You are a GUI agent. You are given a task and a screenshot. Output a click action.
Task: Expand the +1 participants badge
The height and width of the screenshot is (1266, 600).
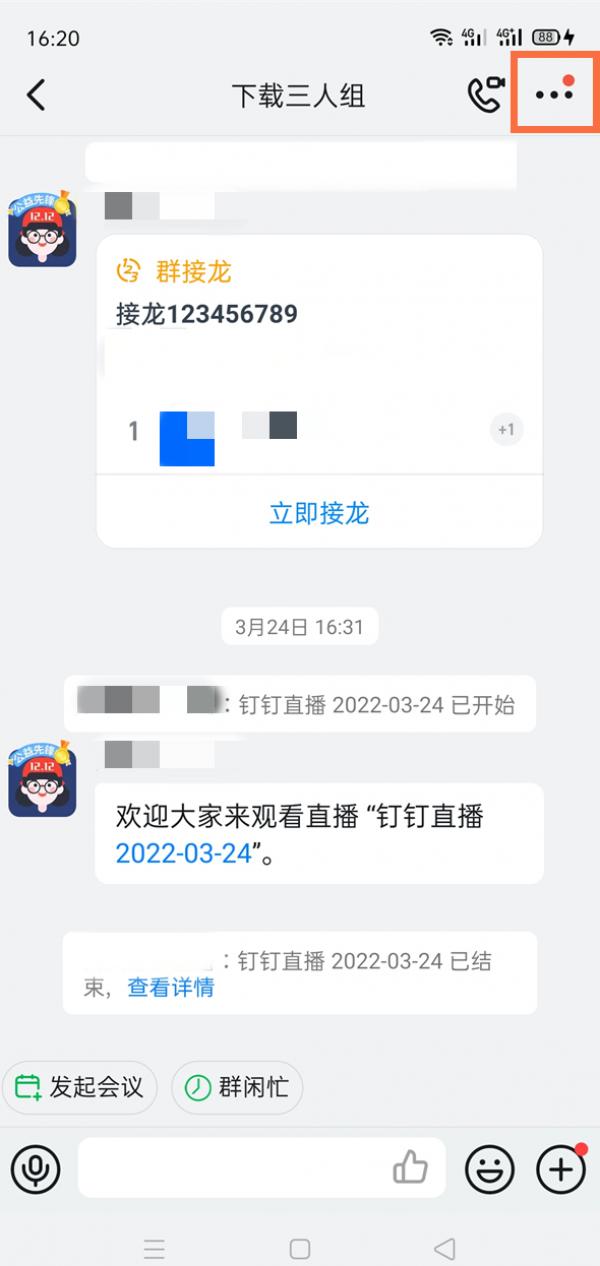506,430
